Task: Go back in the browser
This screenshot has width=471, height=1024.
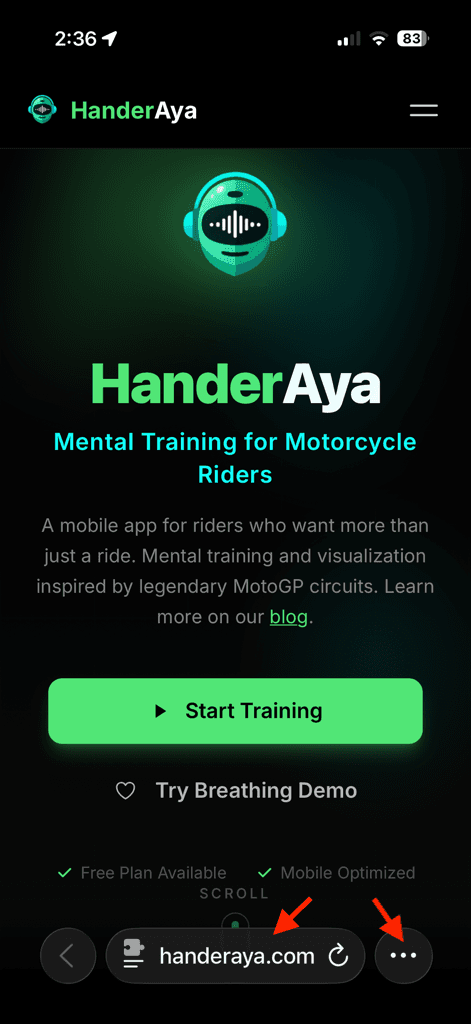Action: tap(68, 956)
